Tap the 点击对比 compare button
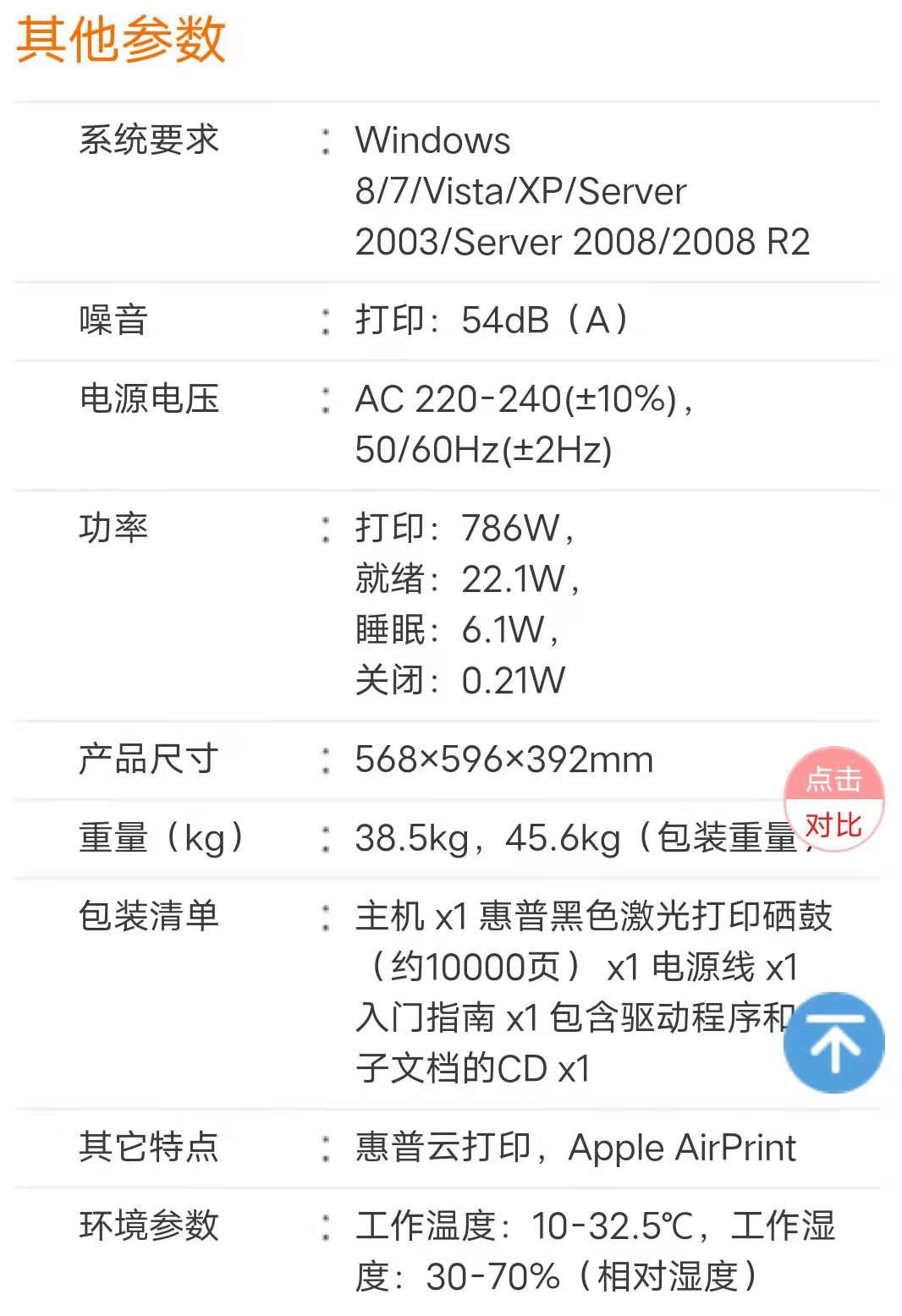The image size is (902, 1316). tap(833, 799)
